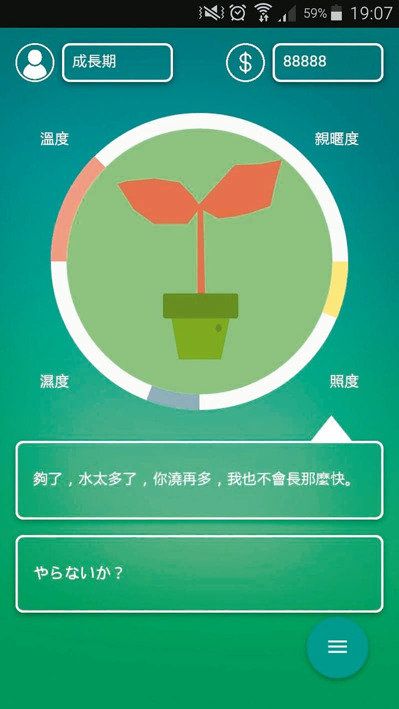Tap the やらないか？ reply box
399x709 pixels.
(x=200, y=574)
